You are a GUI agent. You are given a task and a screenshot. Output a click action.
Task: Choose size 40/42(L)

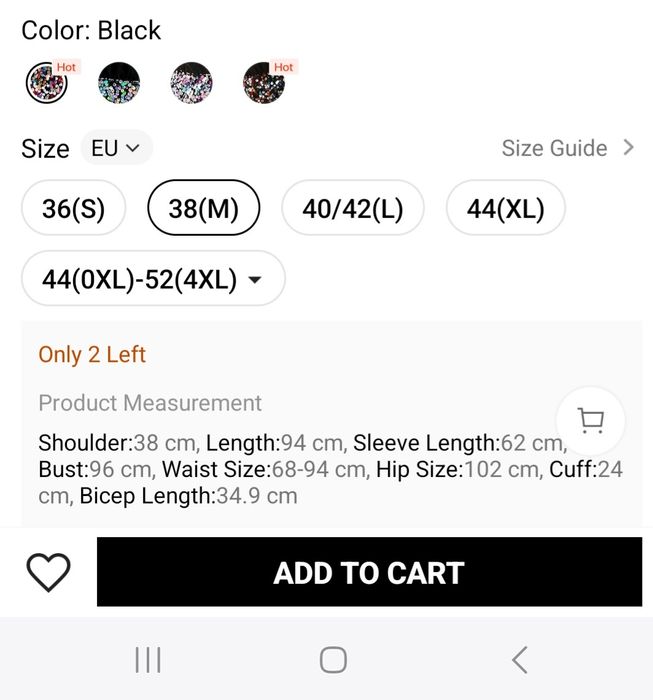click(353, 208)
